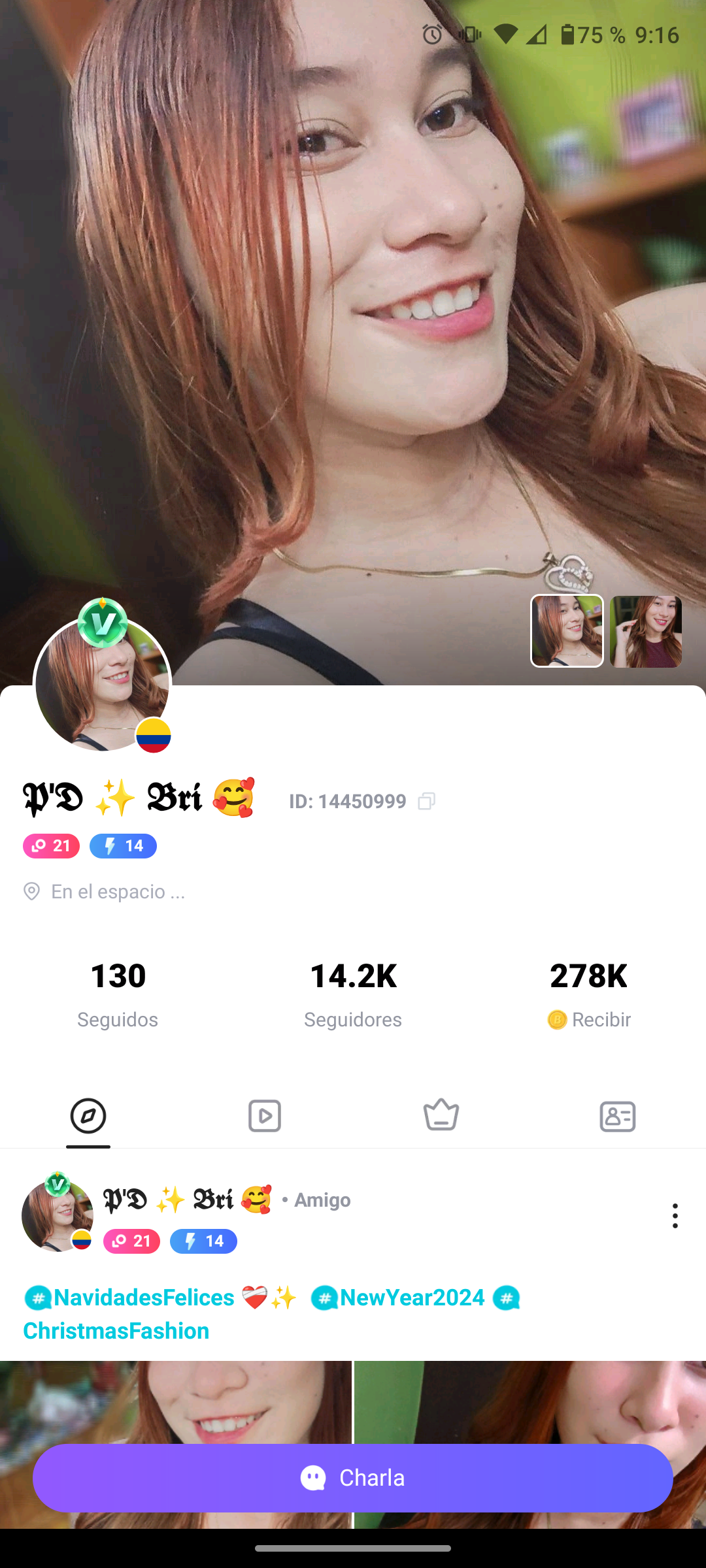Open the Seguidos list
706x1568 pixels.
118,993
